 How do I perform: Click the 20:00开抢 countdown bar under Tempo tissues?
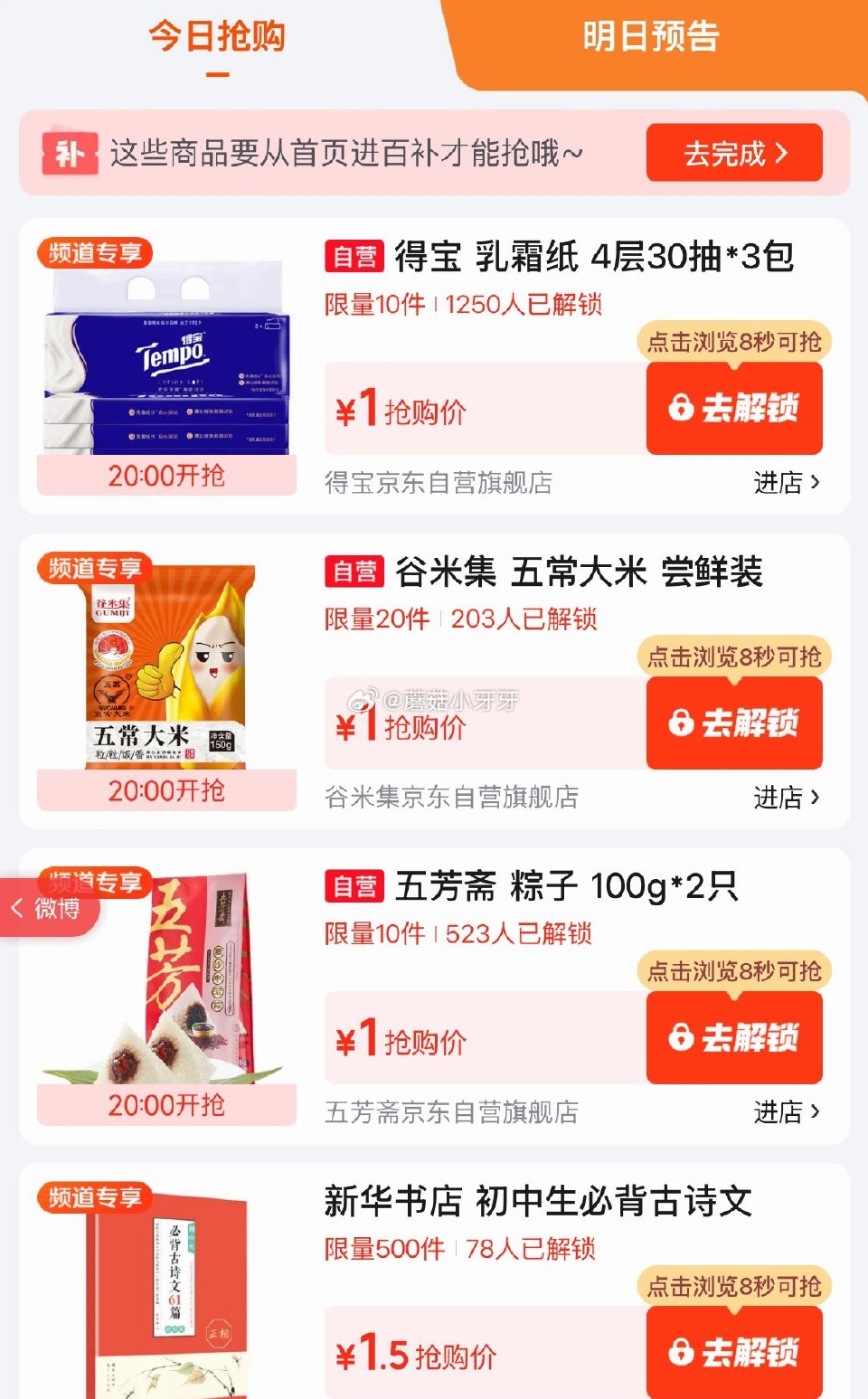pyautogui.click(x=170, y=477)
